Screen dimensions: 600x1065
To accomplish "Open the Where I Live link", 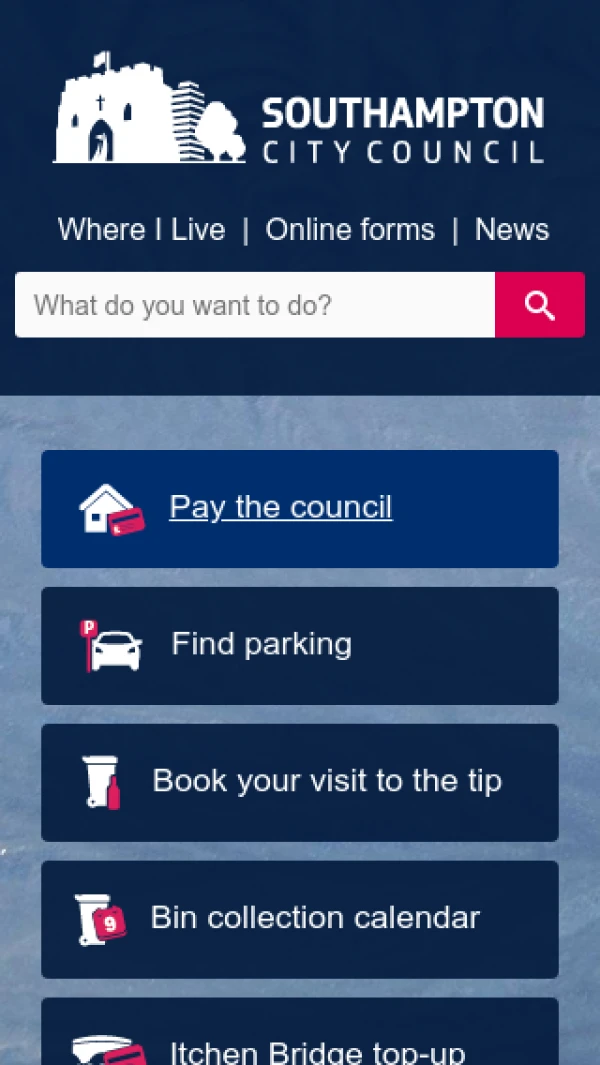I will [141, 229].
